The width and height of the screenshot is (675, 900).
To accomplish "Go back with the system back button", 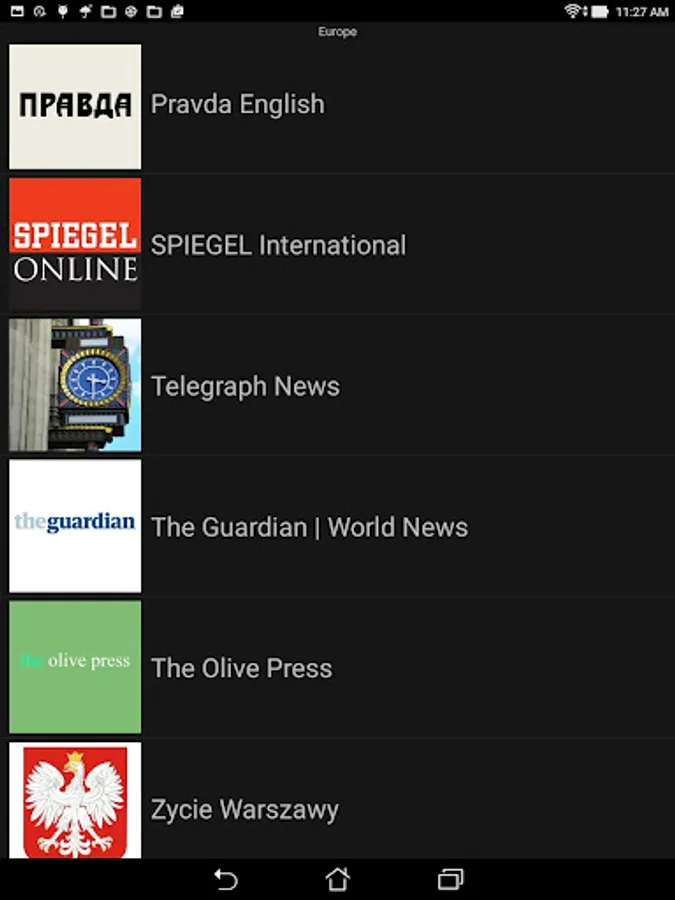I will [x=226, y=879].
